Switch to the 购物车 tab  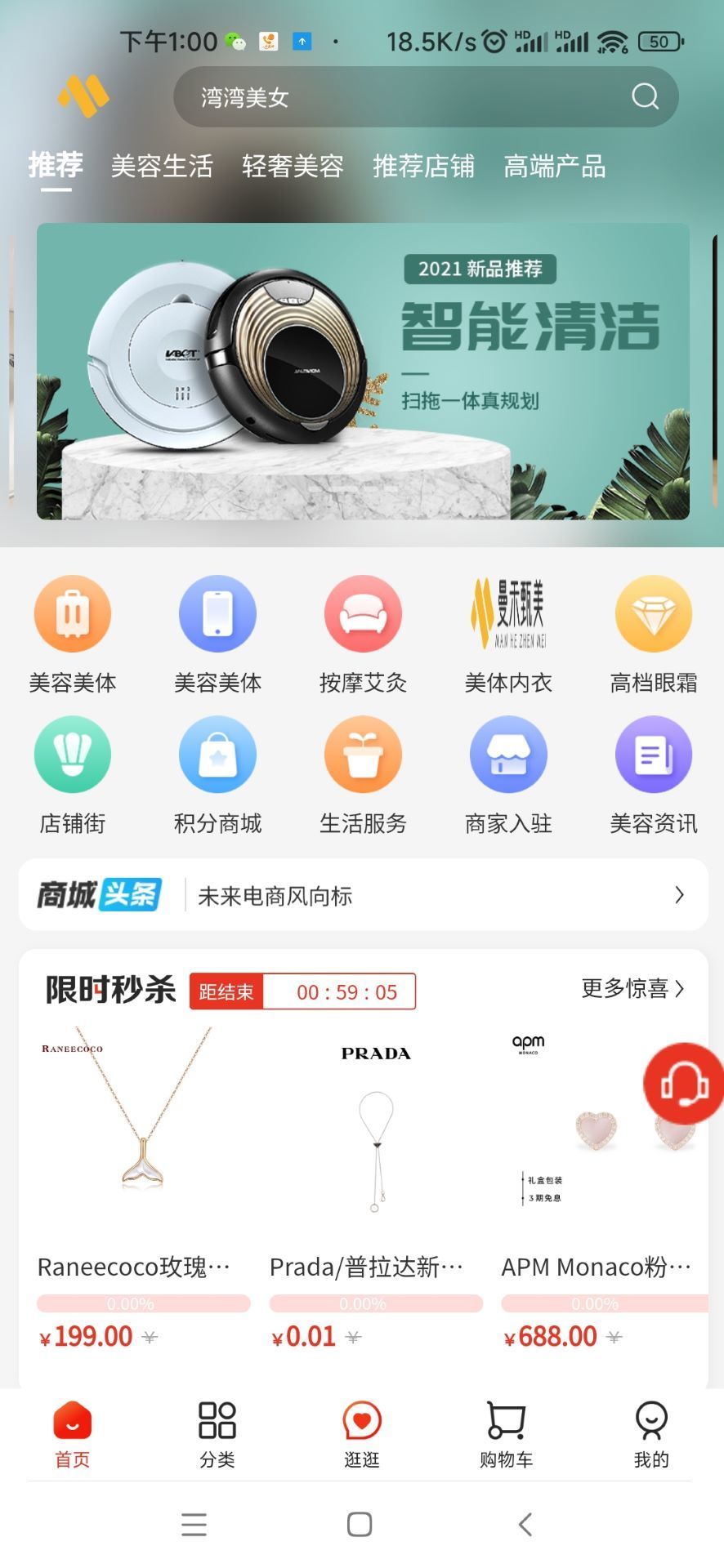click(506, 1434)
